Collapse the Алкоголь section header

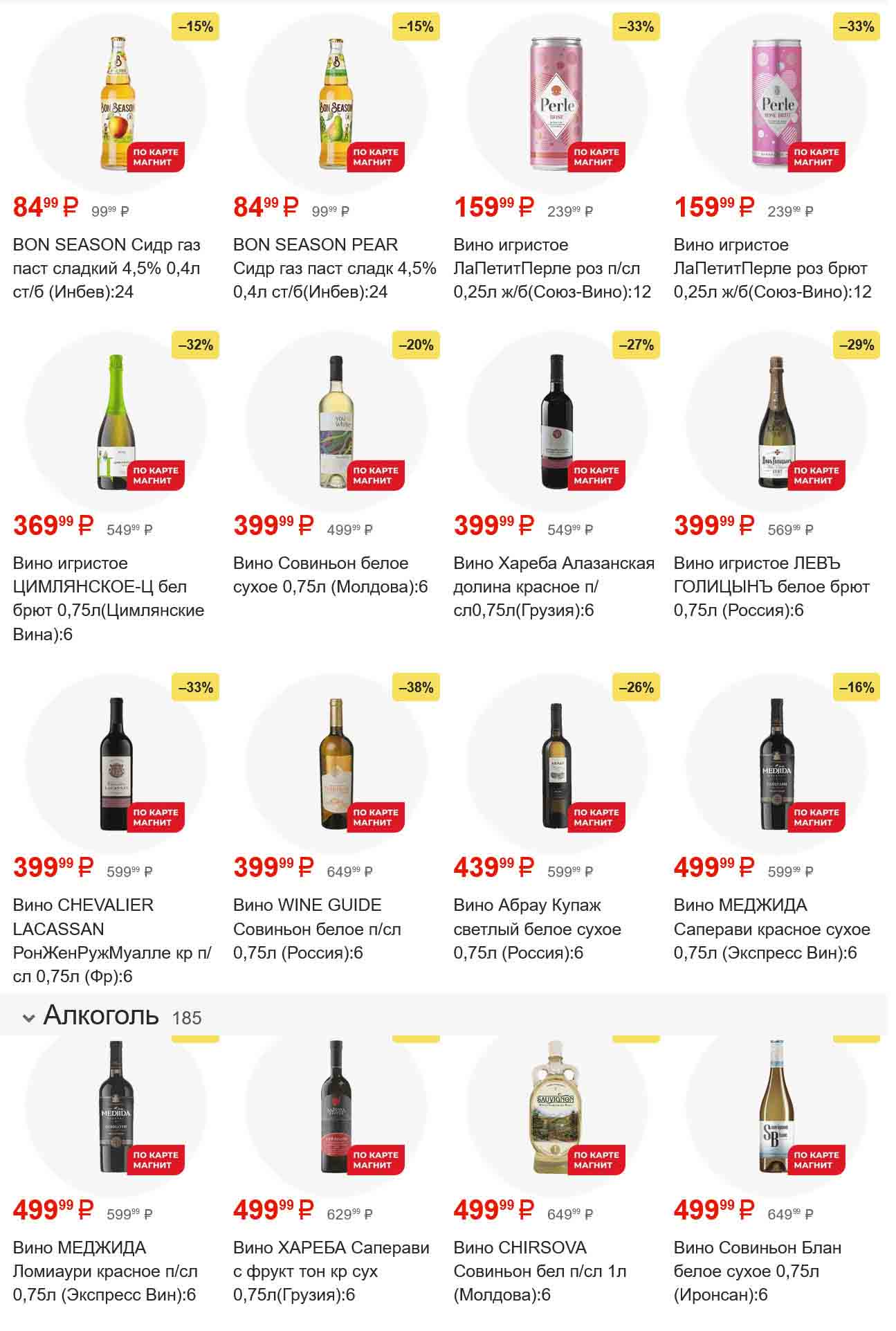(29, 1017)
